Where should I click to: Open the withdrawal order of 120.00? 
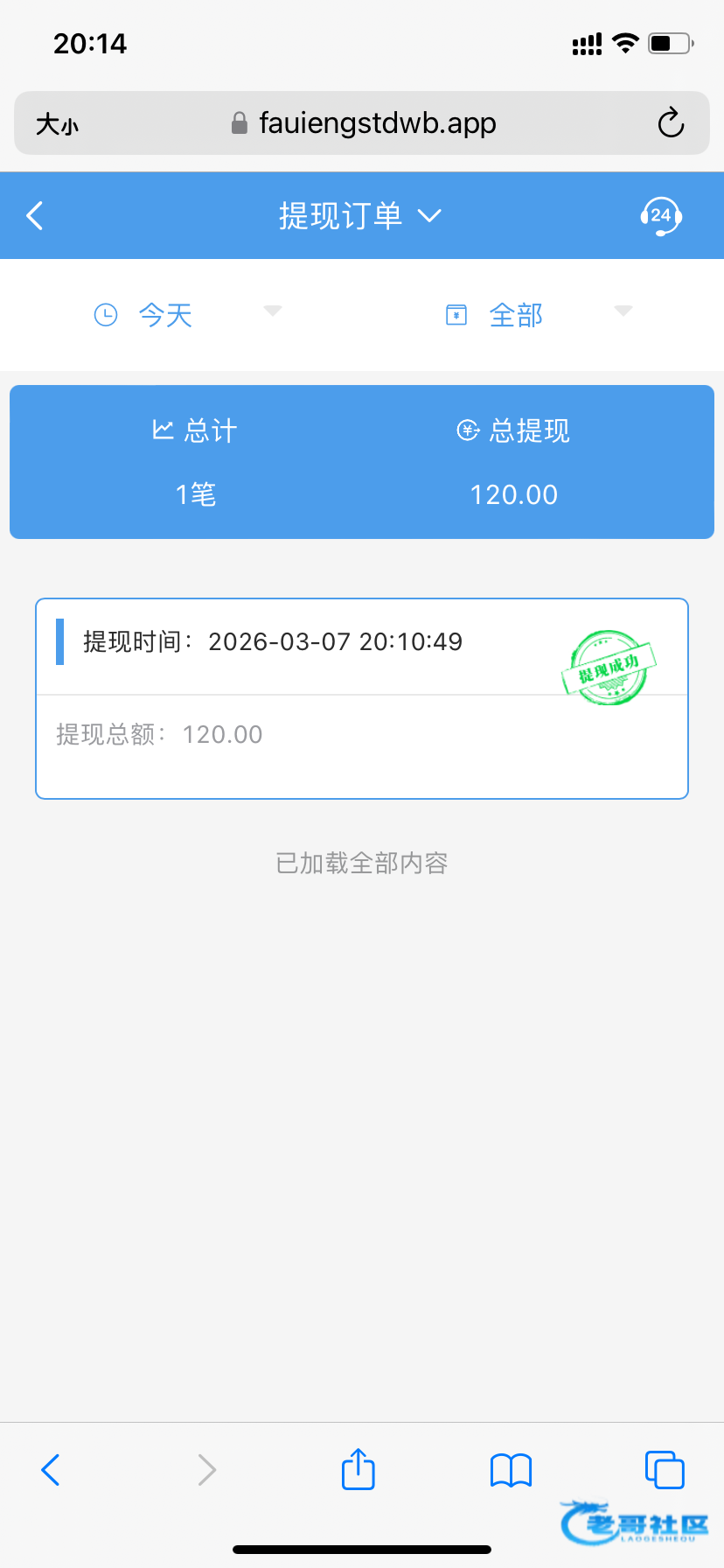click(x=362, y=698)
